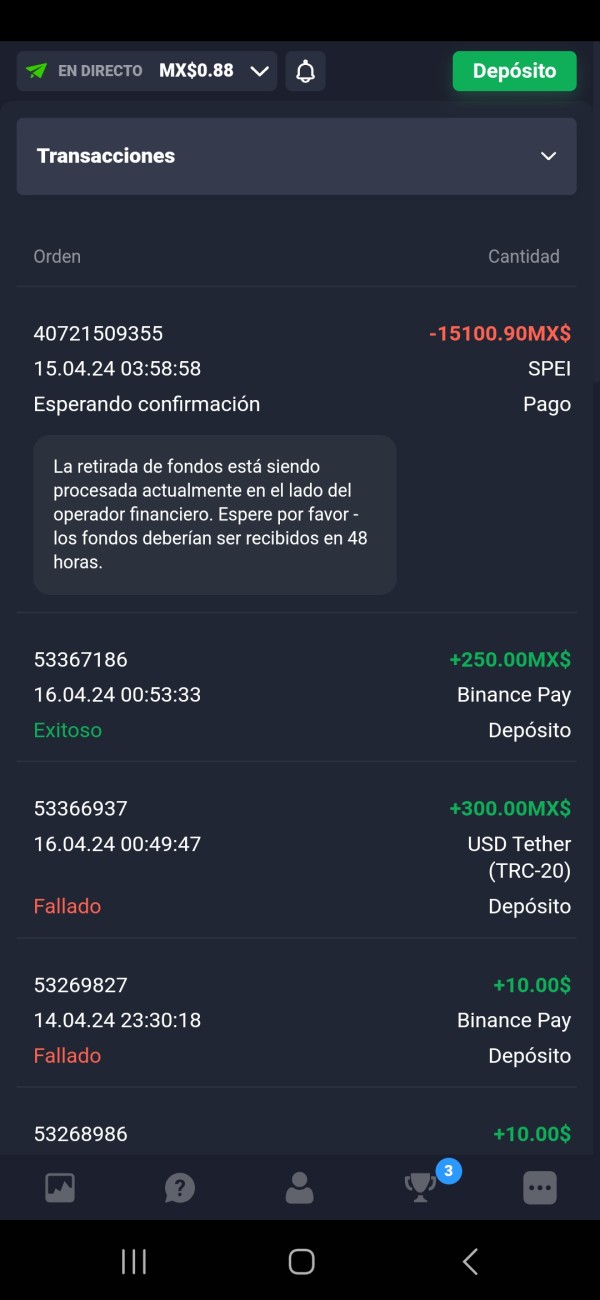Open the trading chart tab
Viewport: 600px width, 1300px height.
[60, 1188]
